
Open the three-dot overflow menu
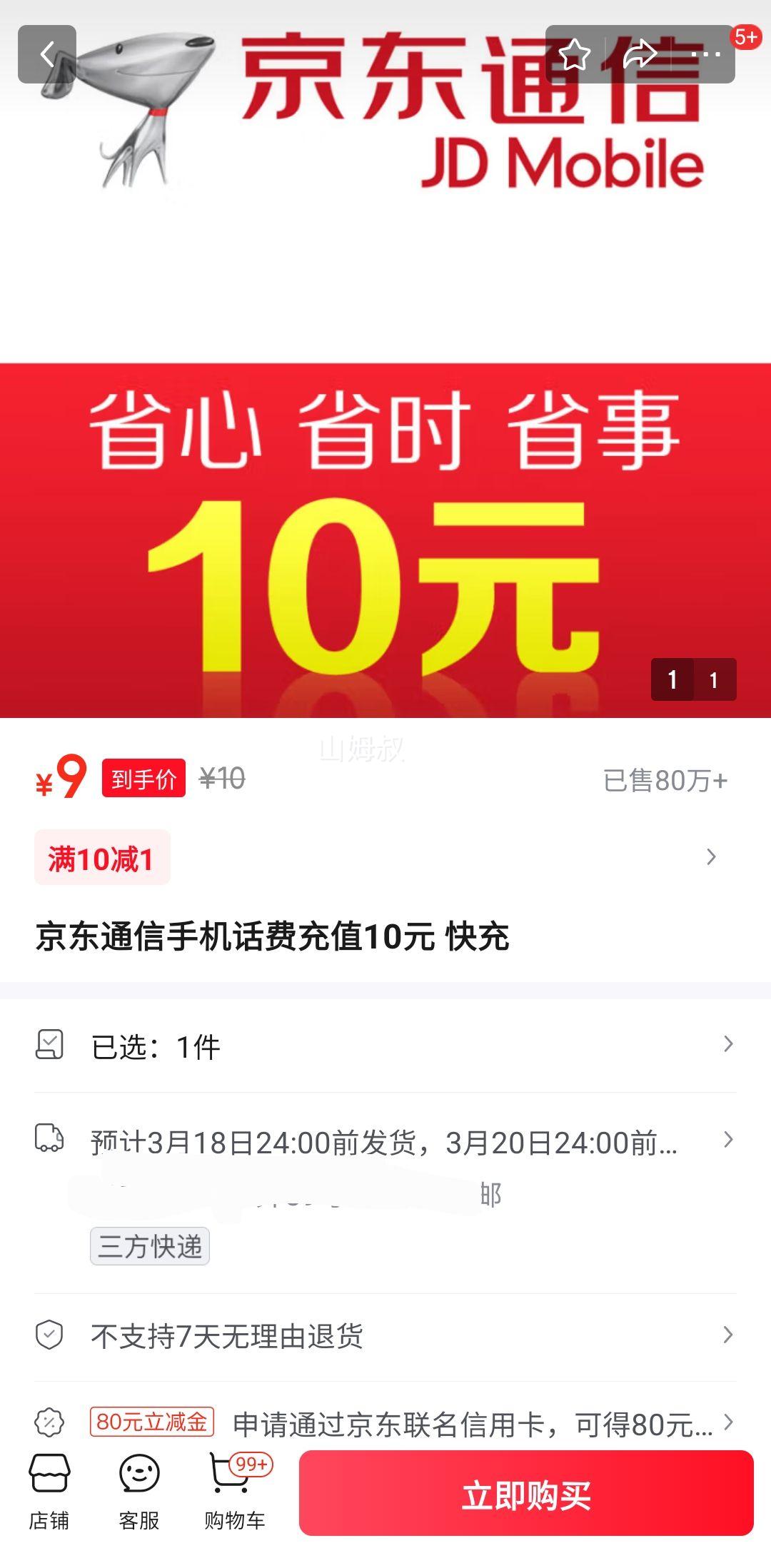pyautogui.click(x=705, y=54)
